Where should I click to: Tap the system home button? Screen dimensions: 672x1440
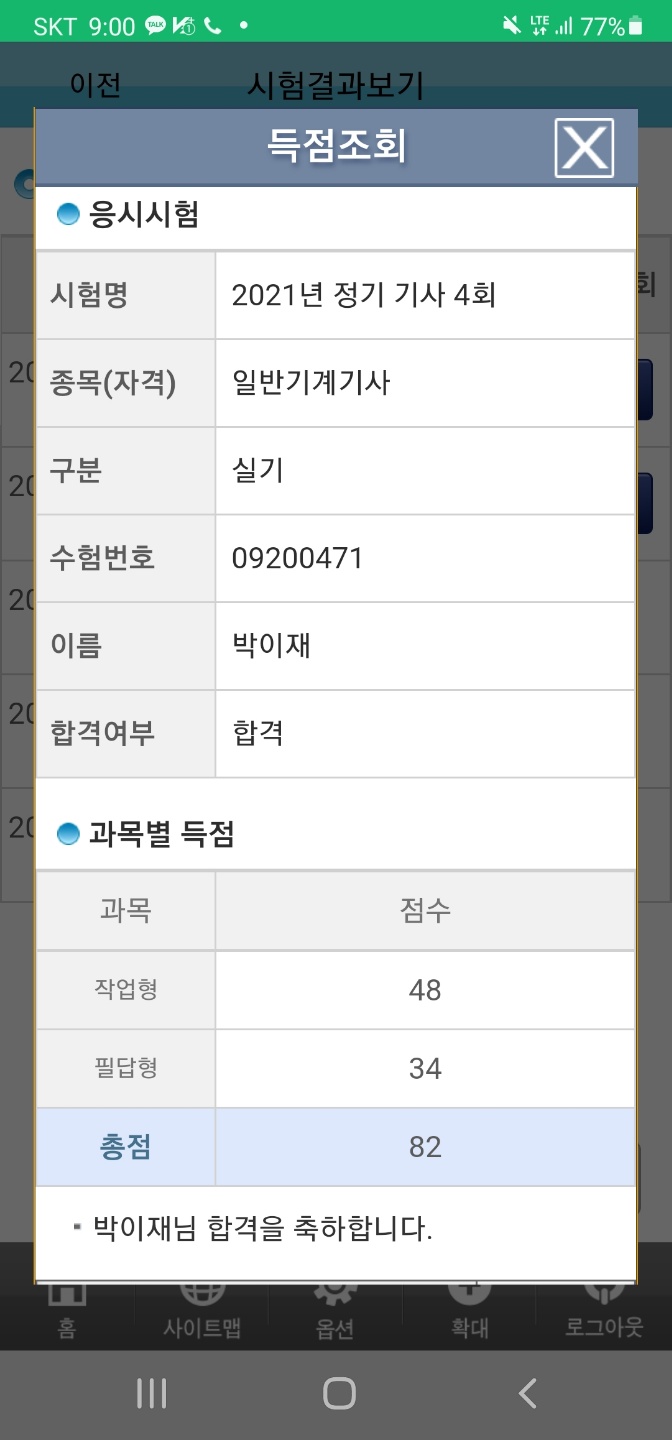tap(339, 1393)
